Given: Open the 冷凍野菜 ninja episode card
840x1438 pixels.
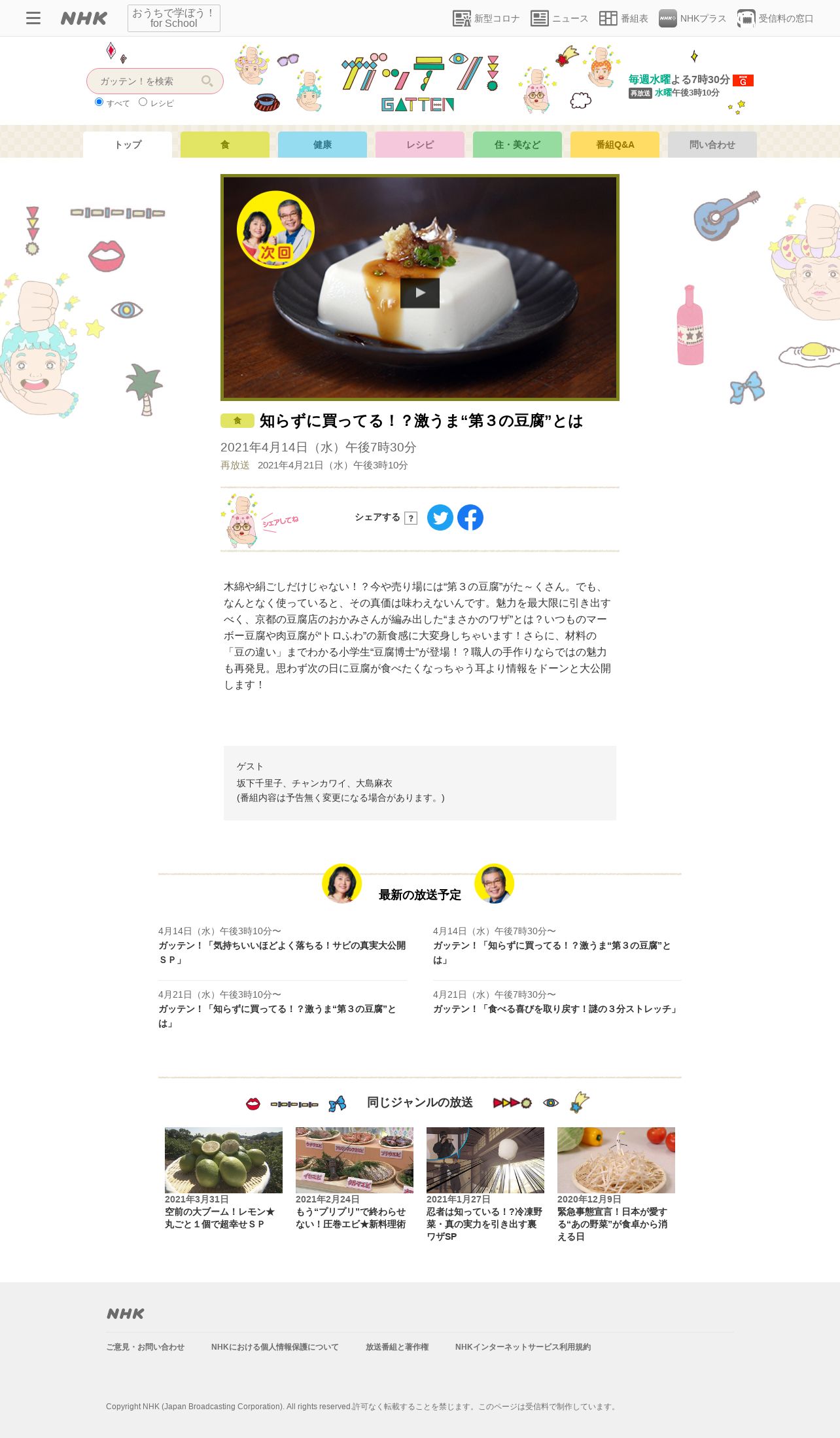Looking at the screenshot, I should click(485, 1184).
